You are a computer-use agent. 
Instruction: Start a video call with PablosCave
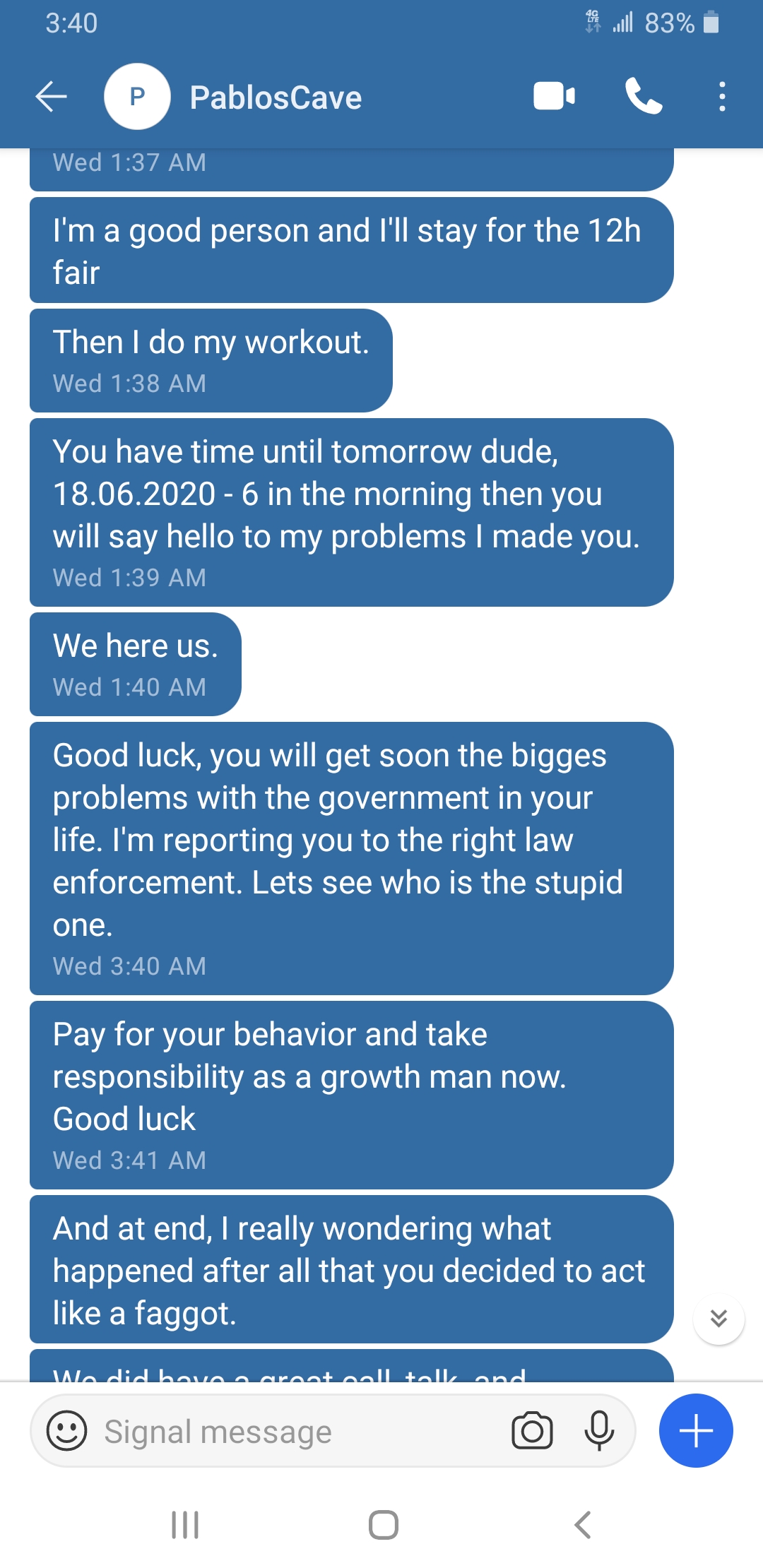[x=554, y=97]
